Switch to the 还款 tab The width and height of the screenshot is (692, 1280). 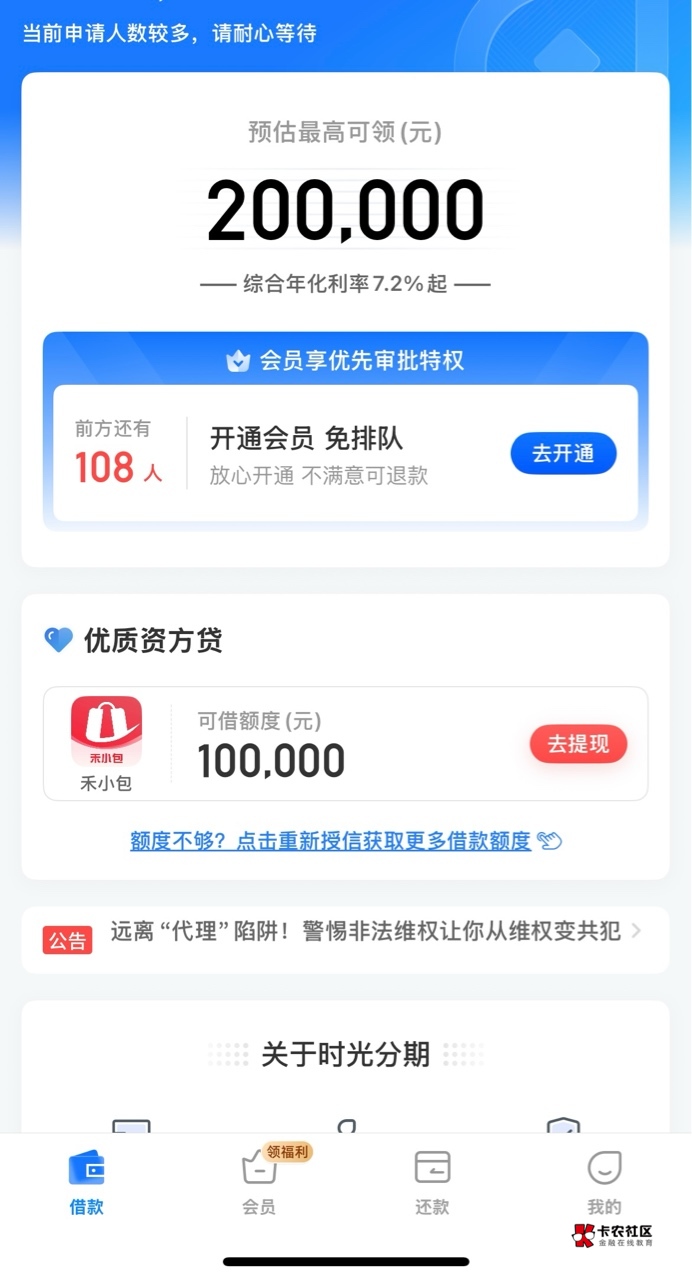[432, 1180]
